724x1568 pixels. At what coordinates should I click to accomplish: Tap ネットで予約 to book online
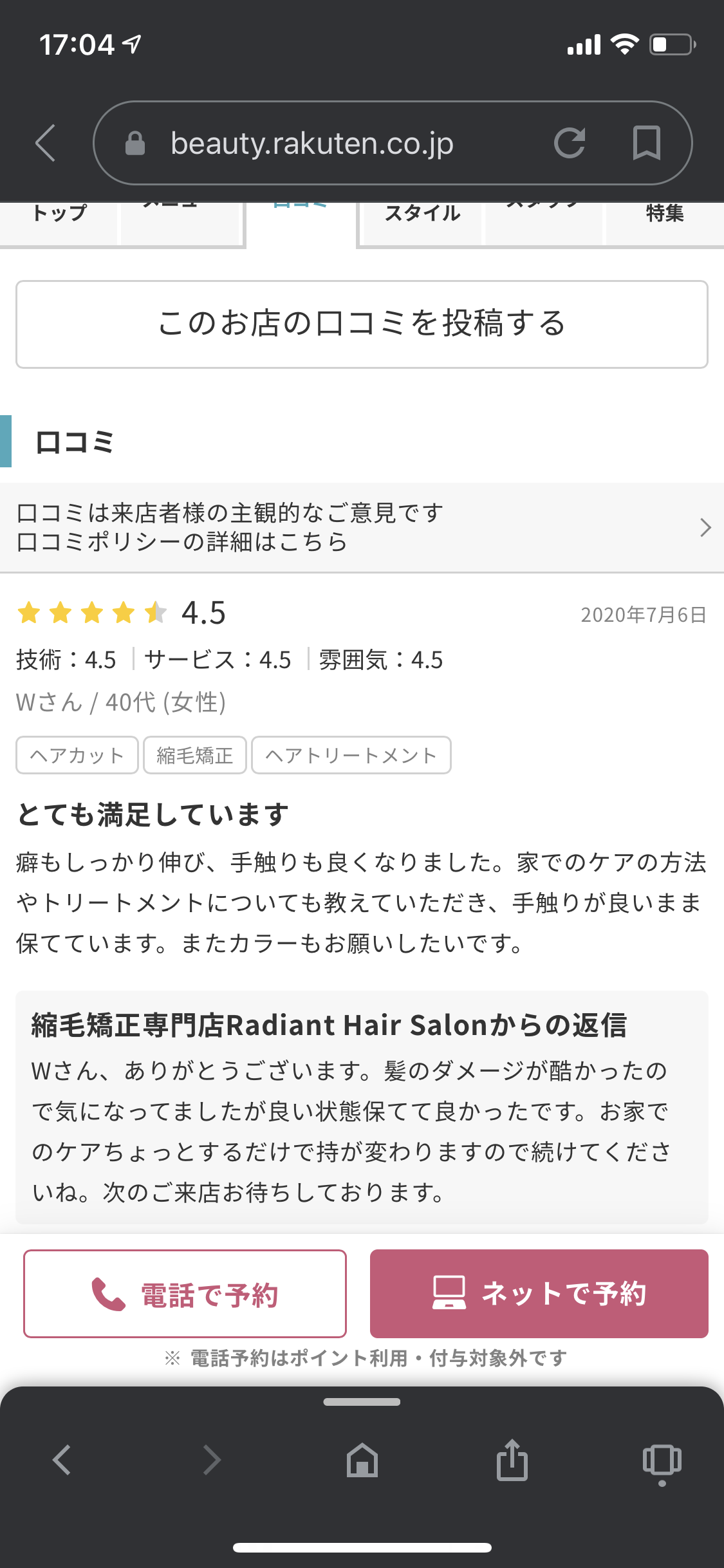(x=539, y=1294)
